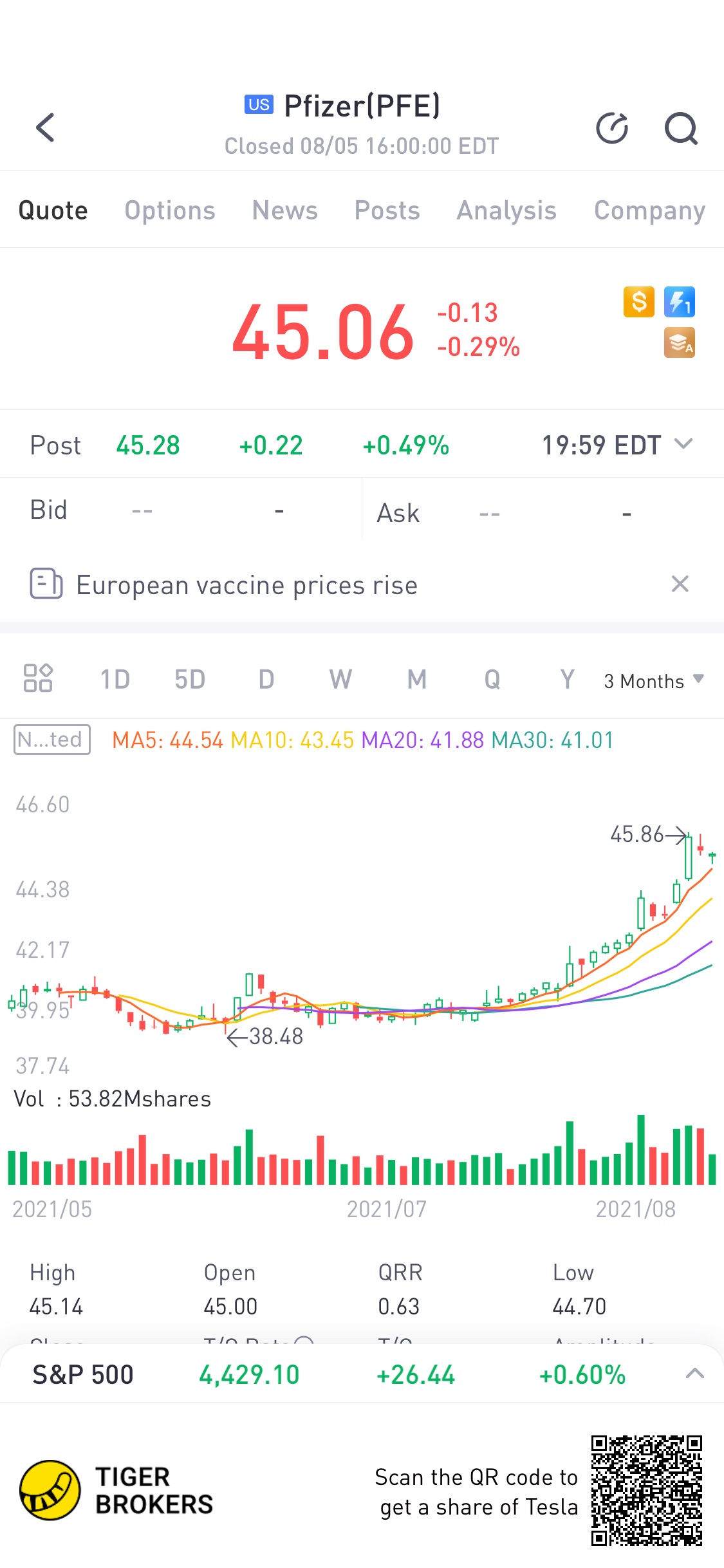Open the European vaccine prices news item
This screenshot has height=1568, width=724.
coord(246,585)
